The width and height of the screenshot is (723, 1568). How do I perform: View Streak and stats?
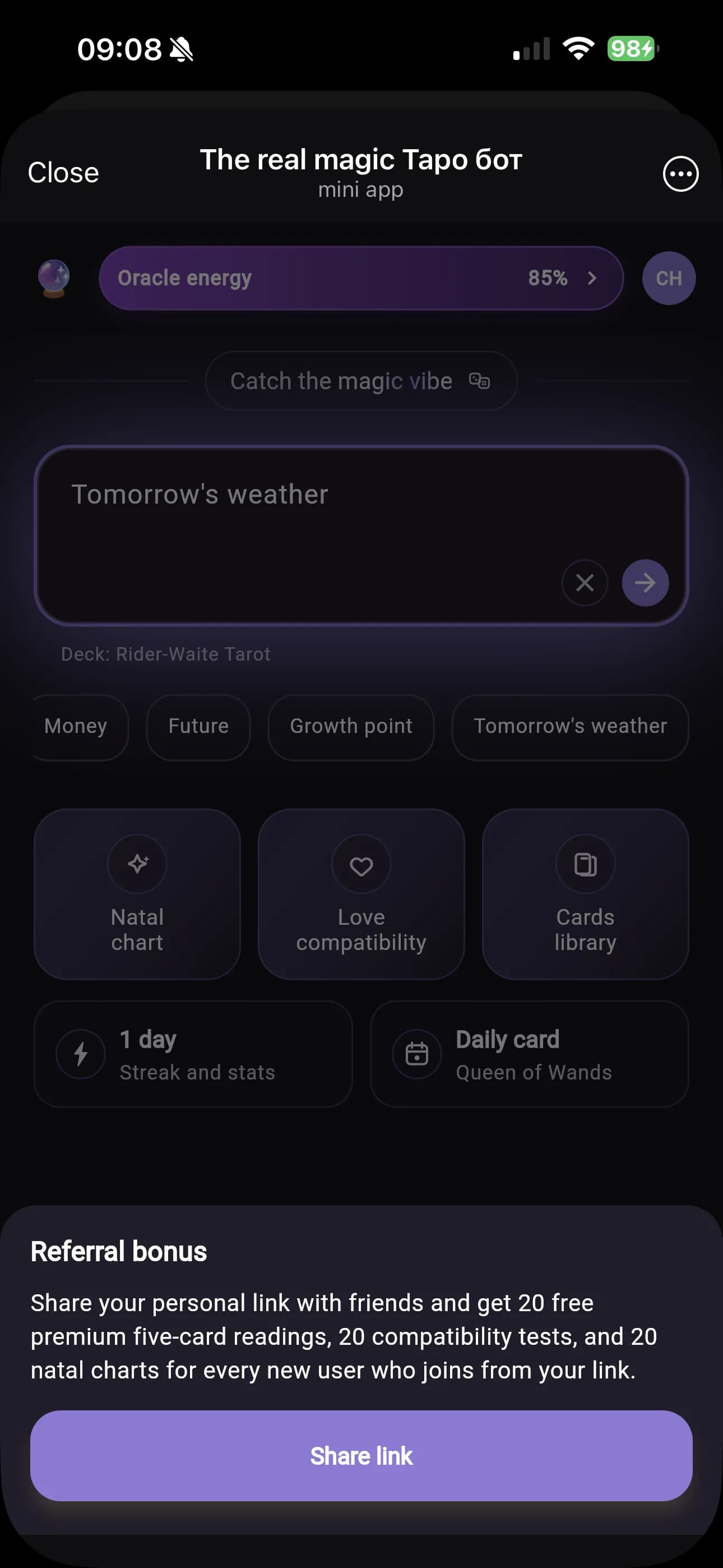tap(193, 1054)
